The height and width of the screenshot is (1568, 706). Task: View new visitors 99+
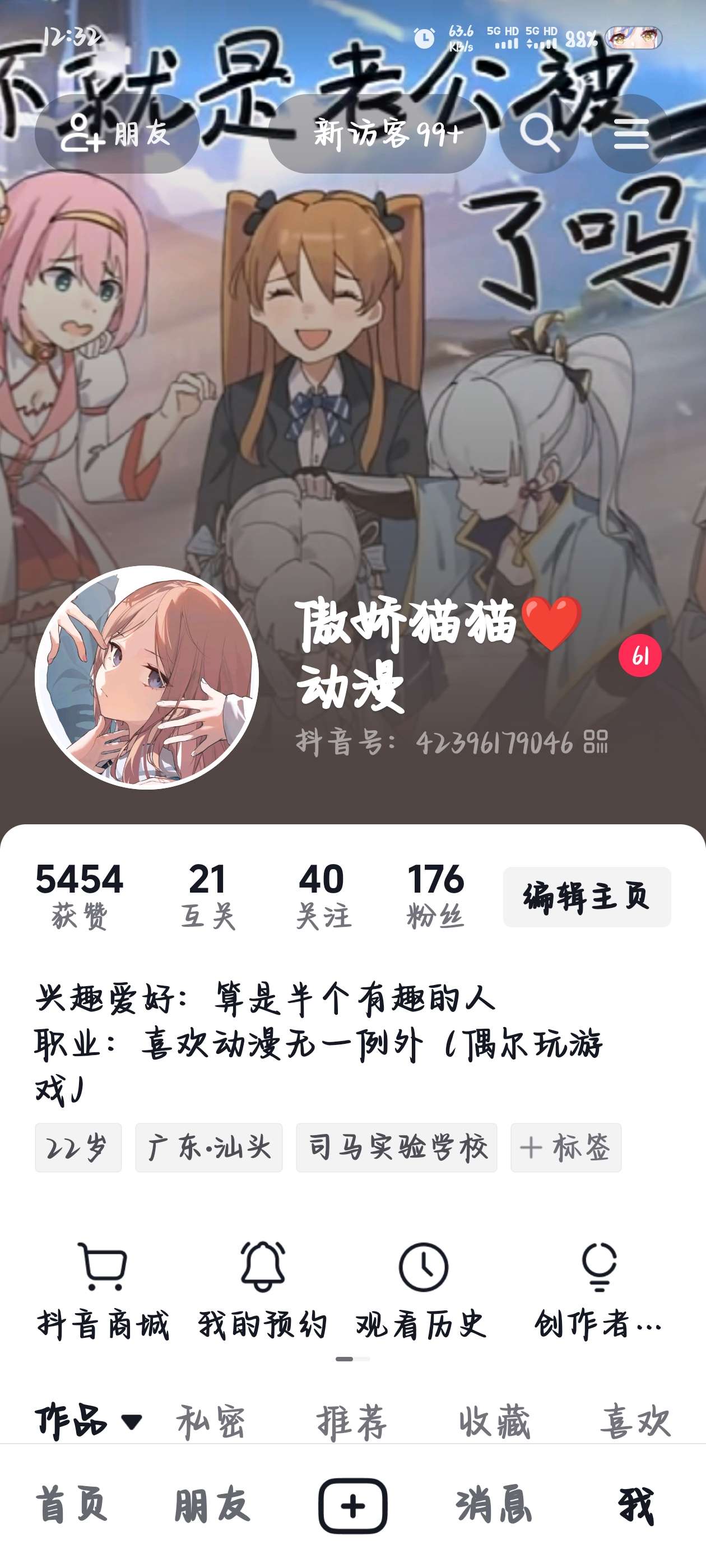(x=378, y=133)
